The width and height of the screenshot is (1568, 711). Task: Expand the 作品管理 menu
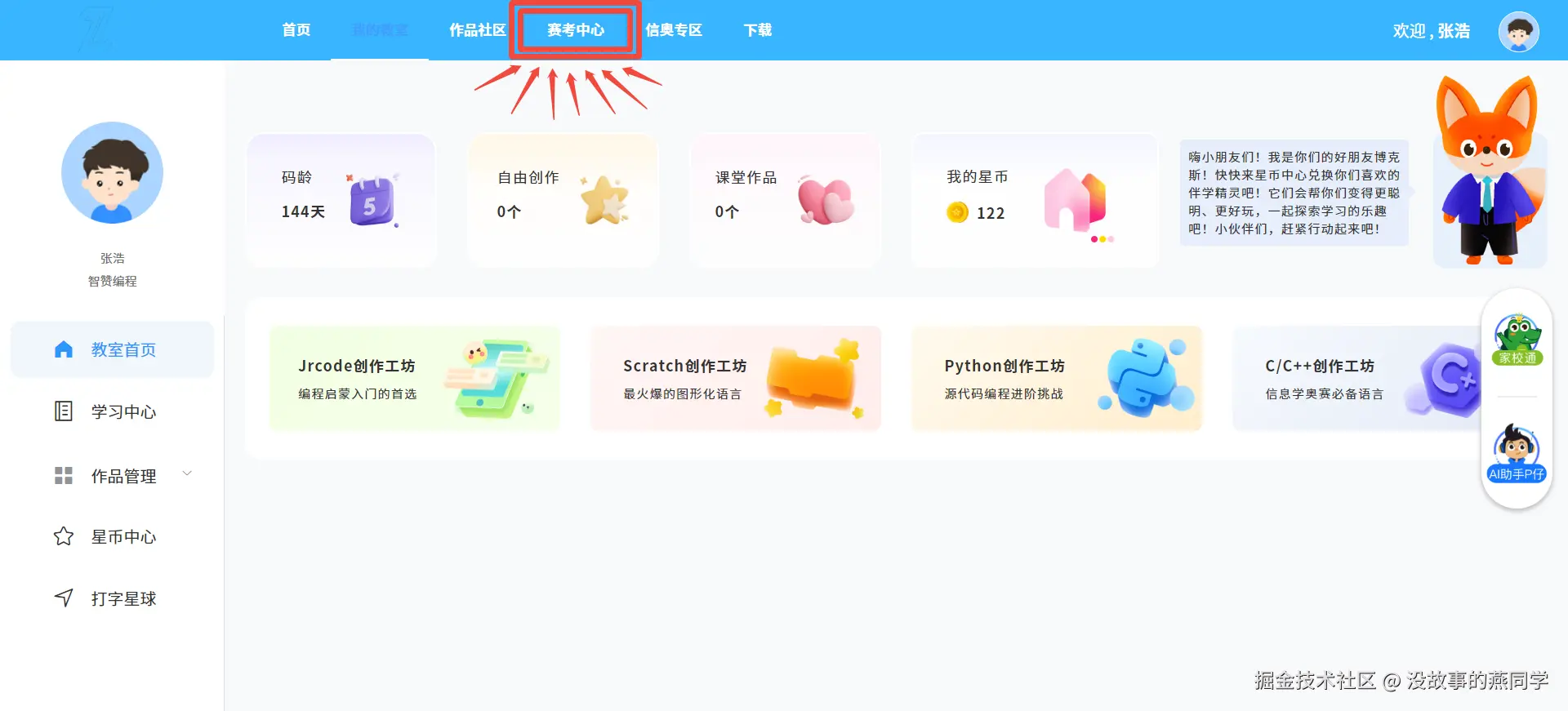click(122, 476)
